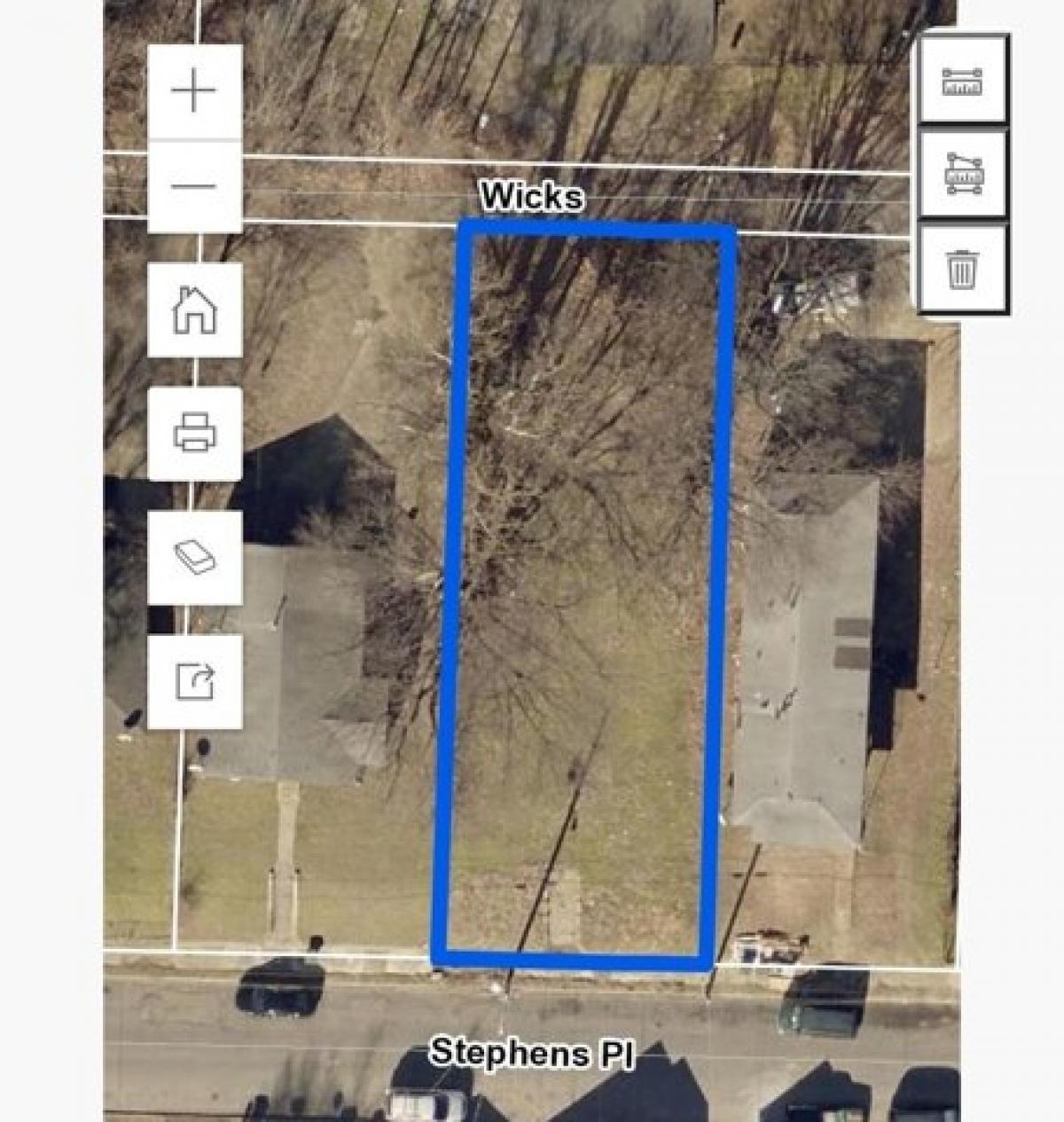Select the distance measurement tool
Image resolution: width=1064 pixels, height=1122 pixels.
pos(963,82)
